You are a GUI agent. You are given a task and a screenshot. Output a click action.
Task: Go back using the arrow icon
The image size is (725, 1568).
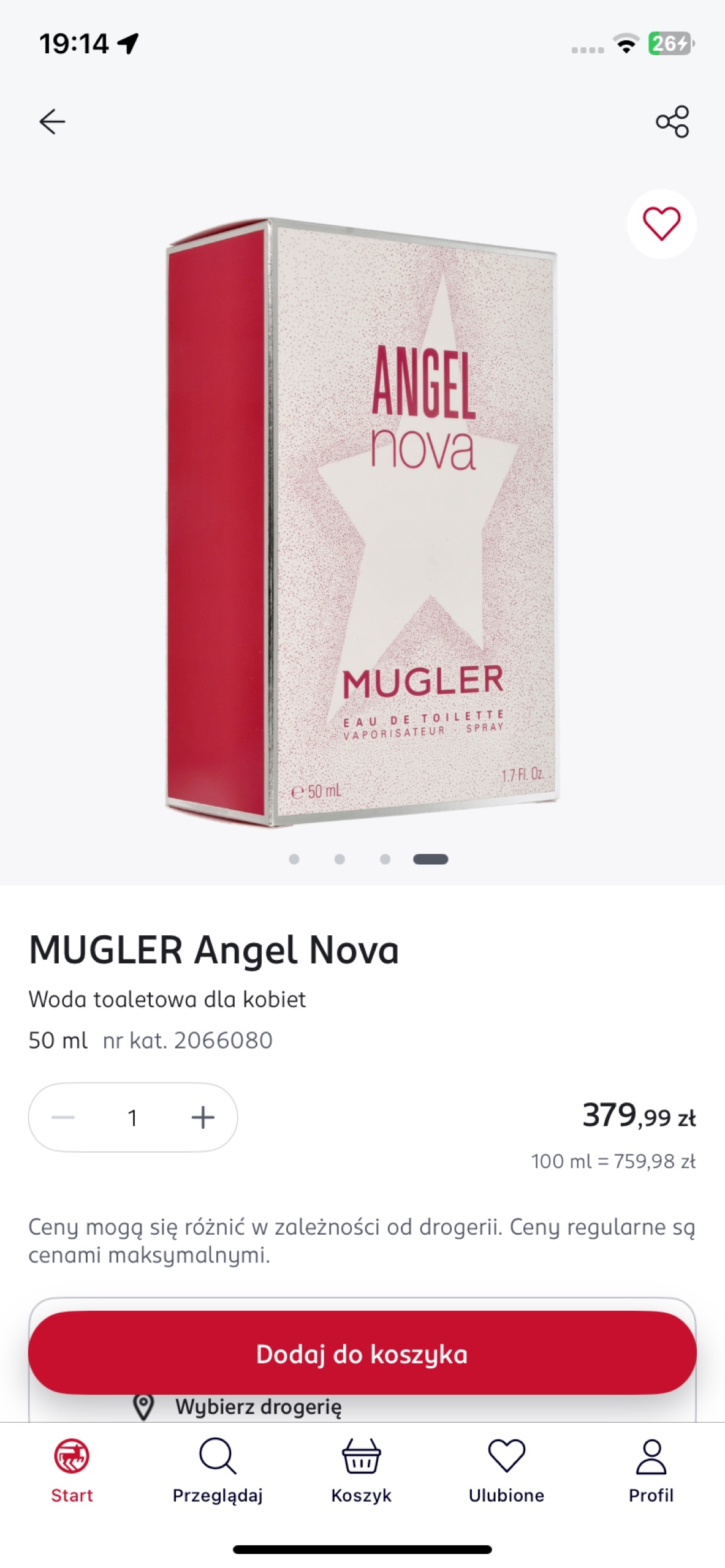click(52, 121)
